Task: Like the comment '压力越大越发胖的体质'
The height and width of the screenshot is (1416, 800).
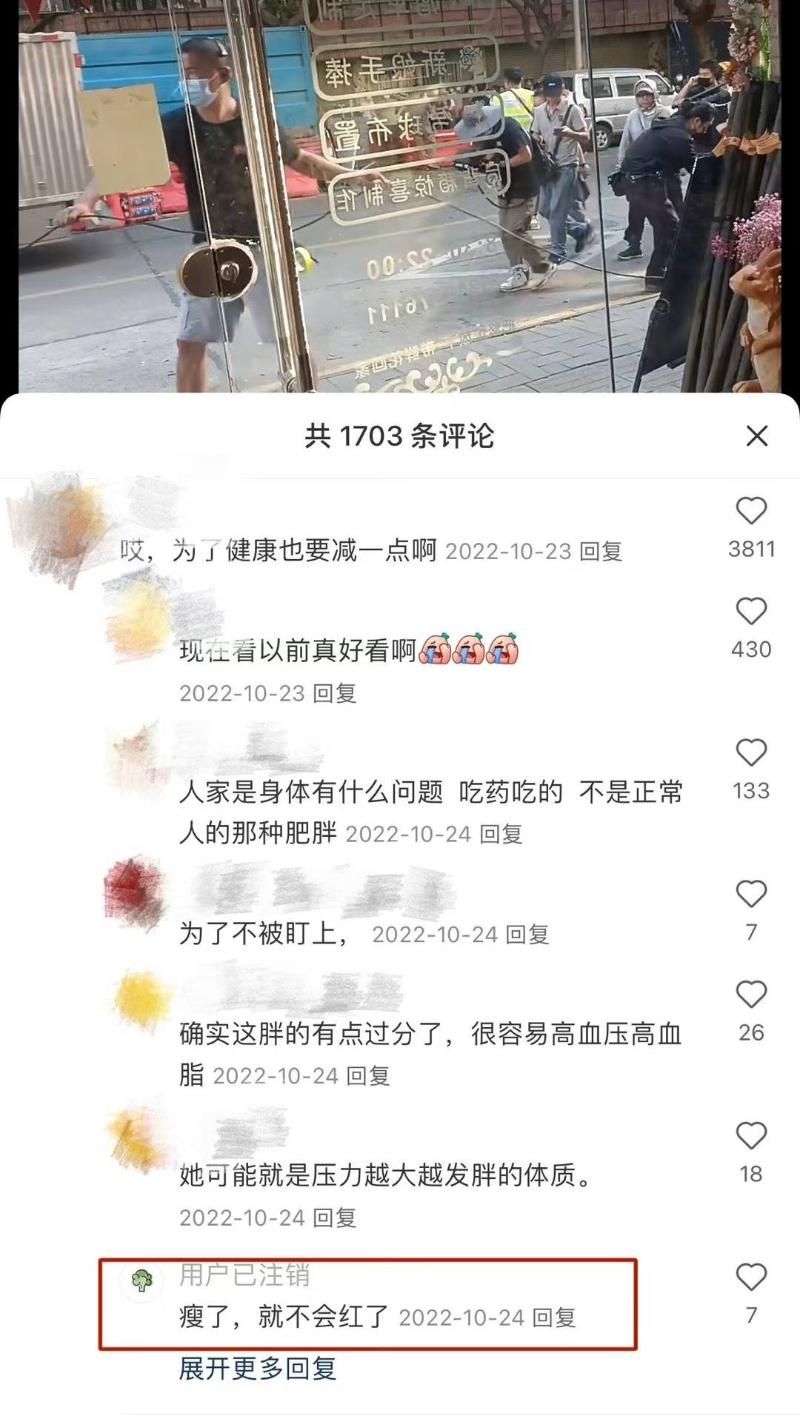Action: point(751,1136)
